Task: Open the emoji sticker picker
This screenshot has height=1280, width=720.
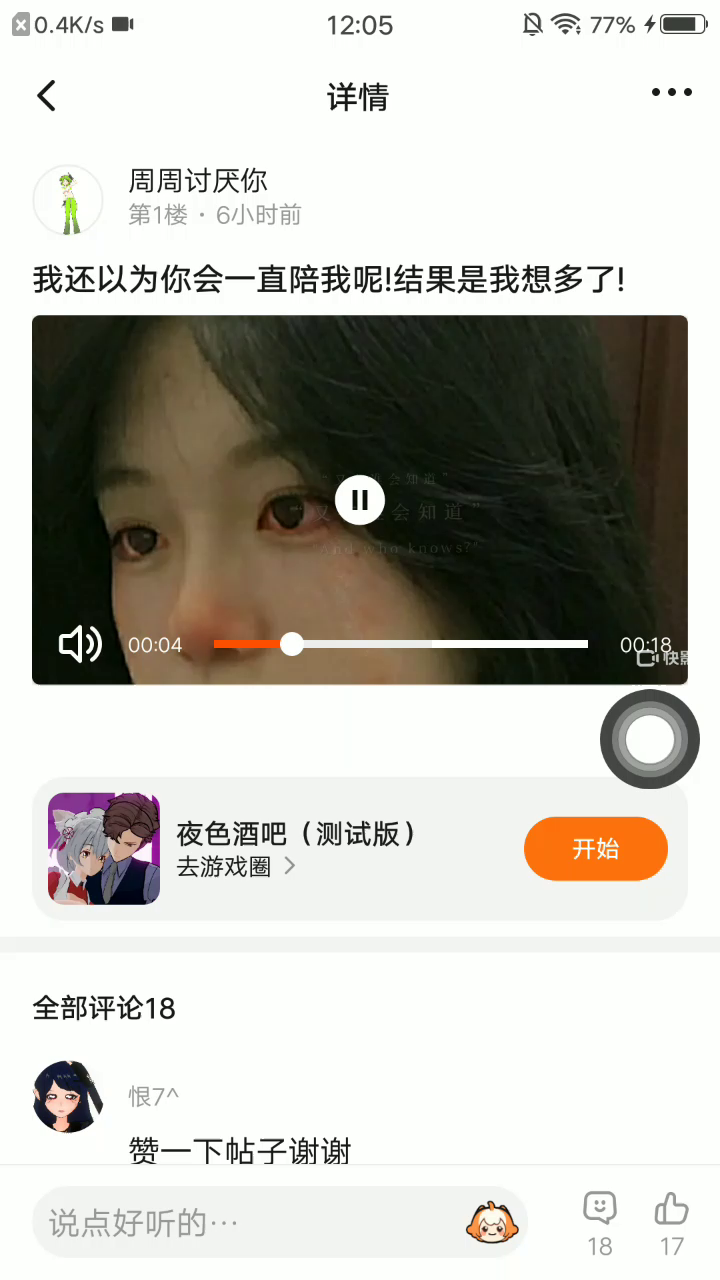Action: click(491, 1222)
